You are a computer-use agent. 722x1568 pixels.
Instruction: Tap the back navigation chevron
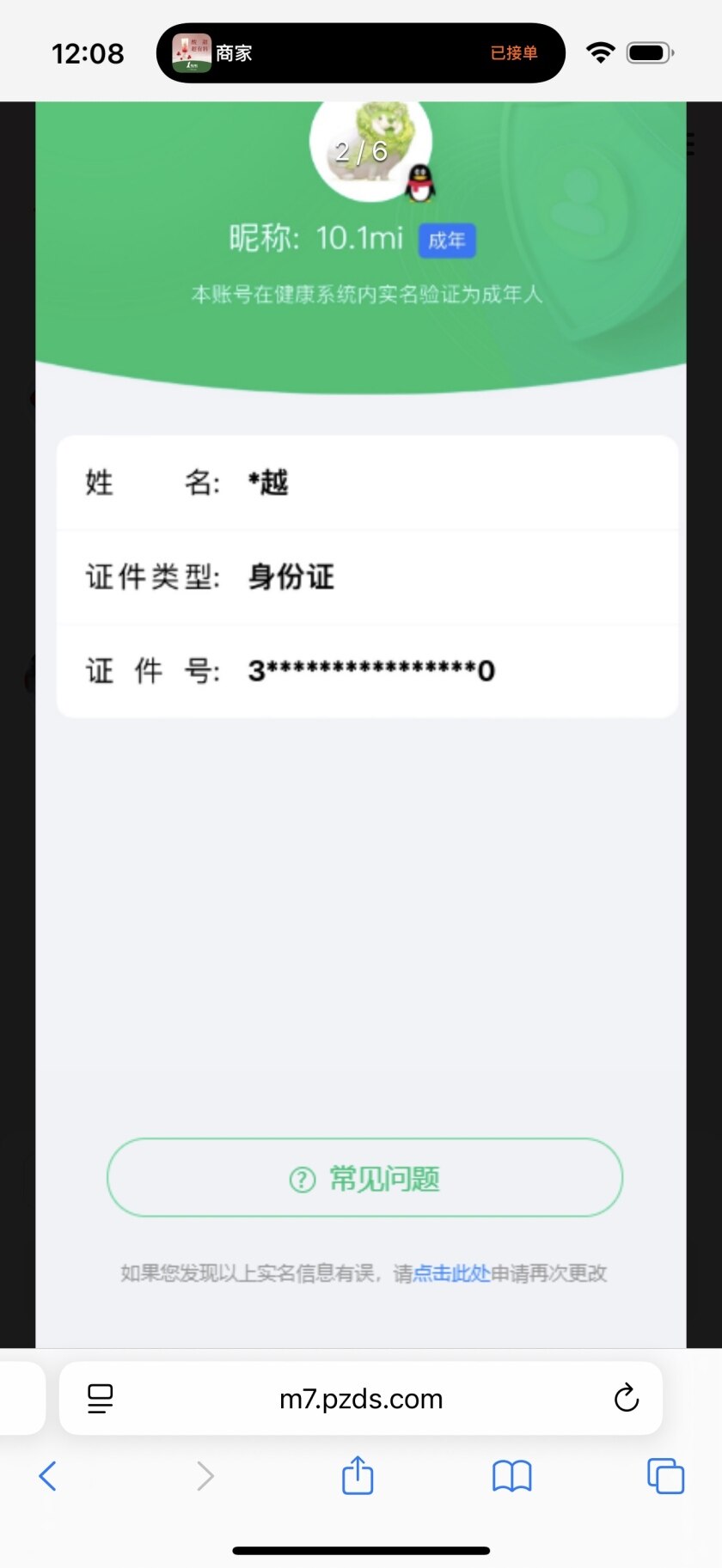47,1476
